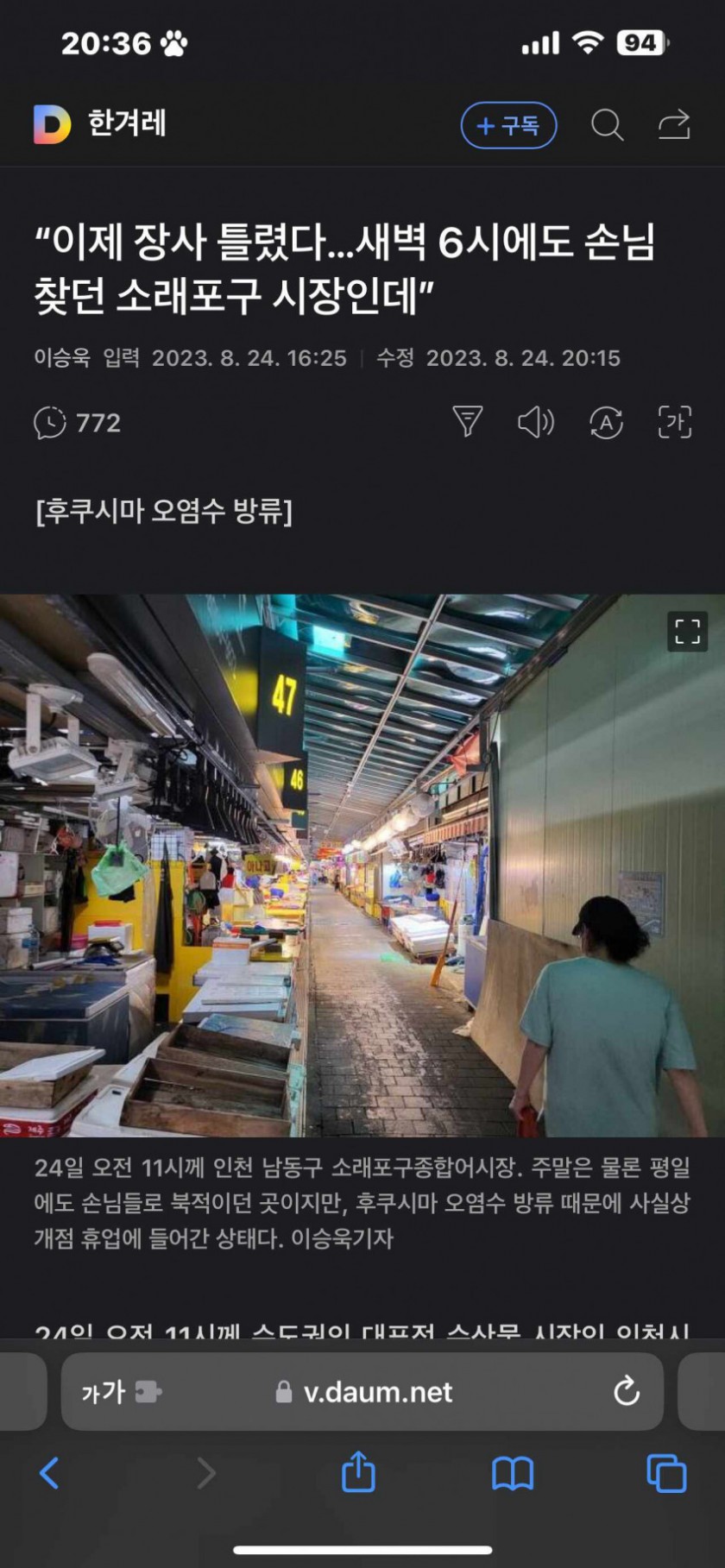Change font size with 가 icon
Image resolution: width=725 pixels, height=1568 pixels.
pos(675,422)
